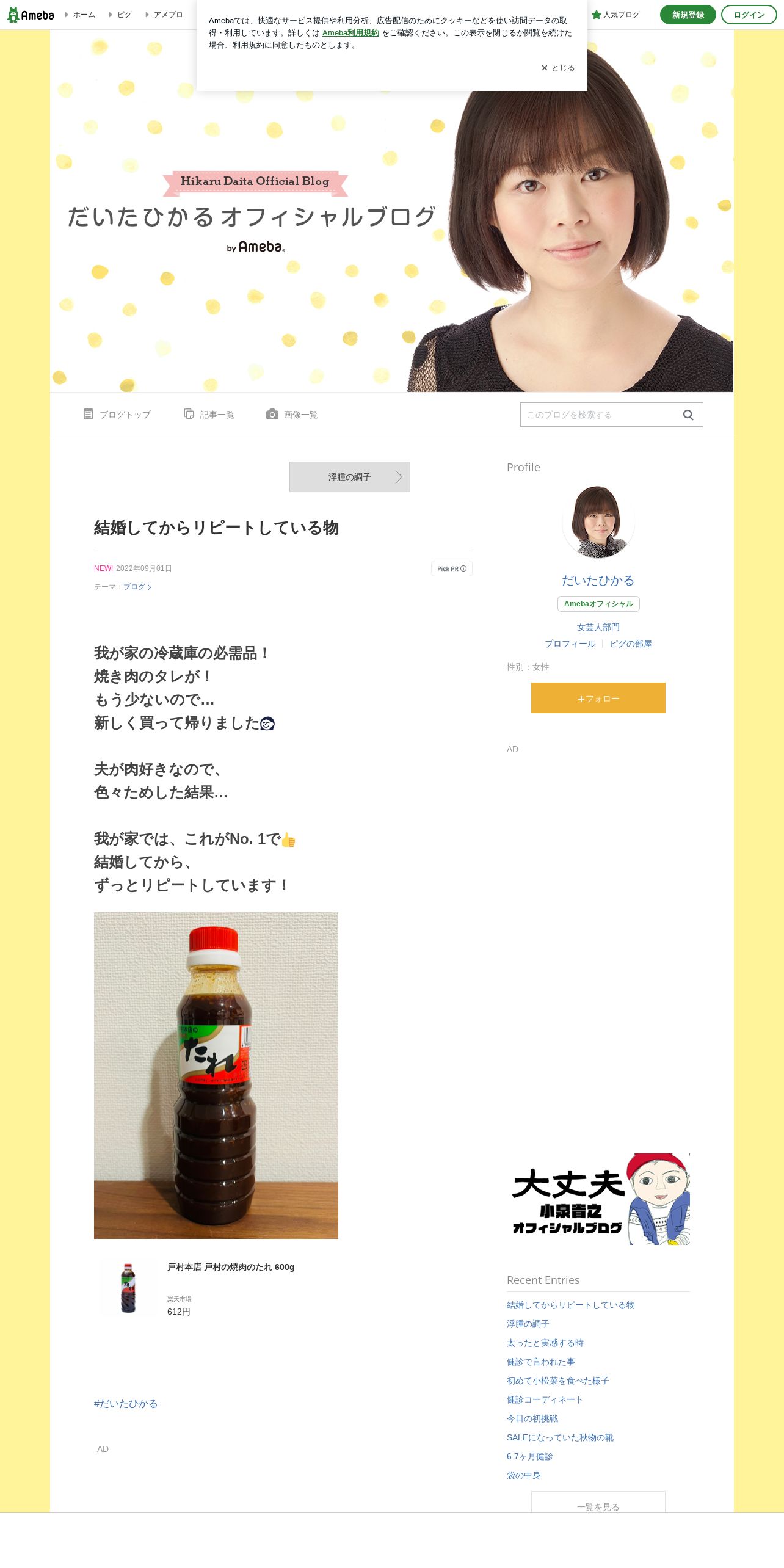The width and height of the screenshot is (784, 1568).
Task: Tap the #だいたひかる hashtag
Action: 126,1404
